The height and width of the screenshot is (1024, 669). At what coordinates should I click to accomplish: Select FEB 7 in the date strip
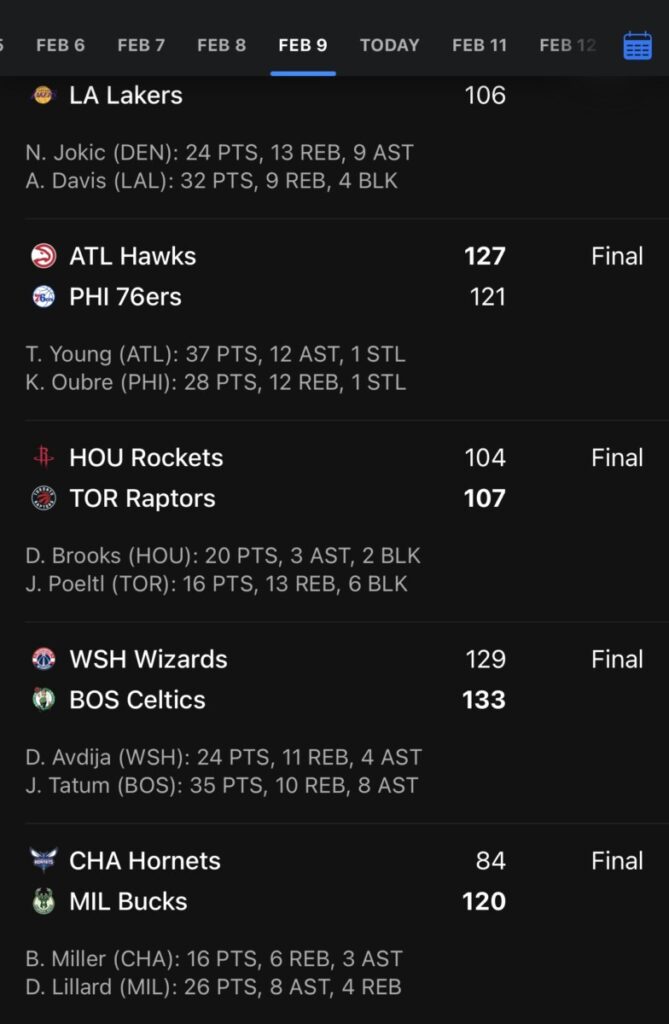[141, 45]
